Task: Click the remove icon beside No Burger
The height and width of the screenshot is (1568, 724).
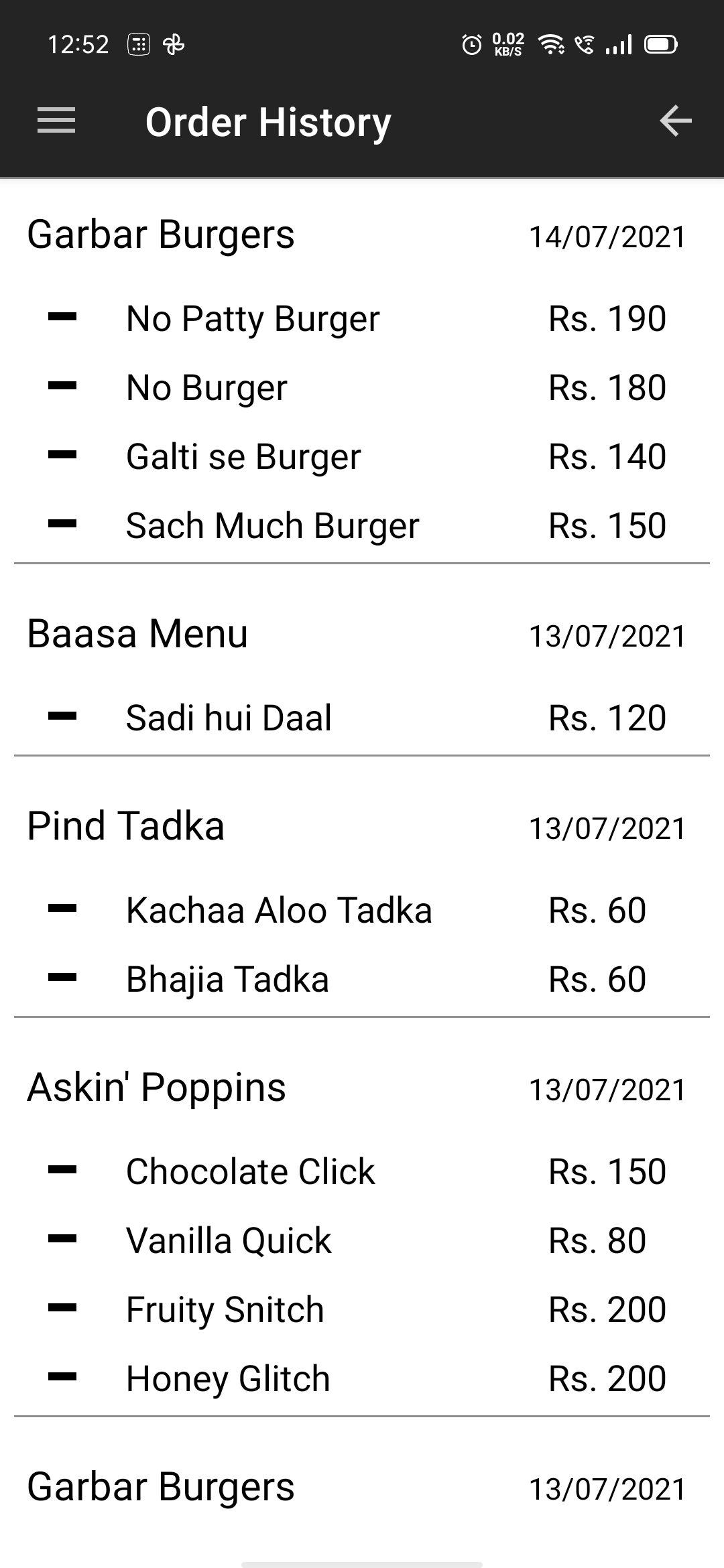Action: (64, 387)
